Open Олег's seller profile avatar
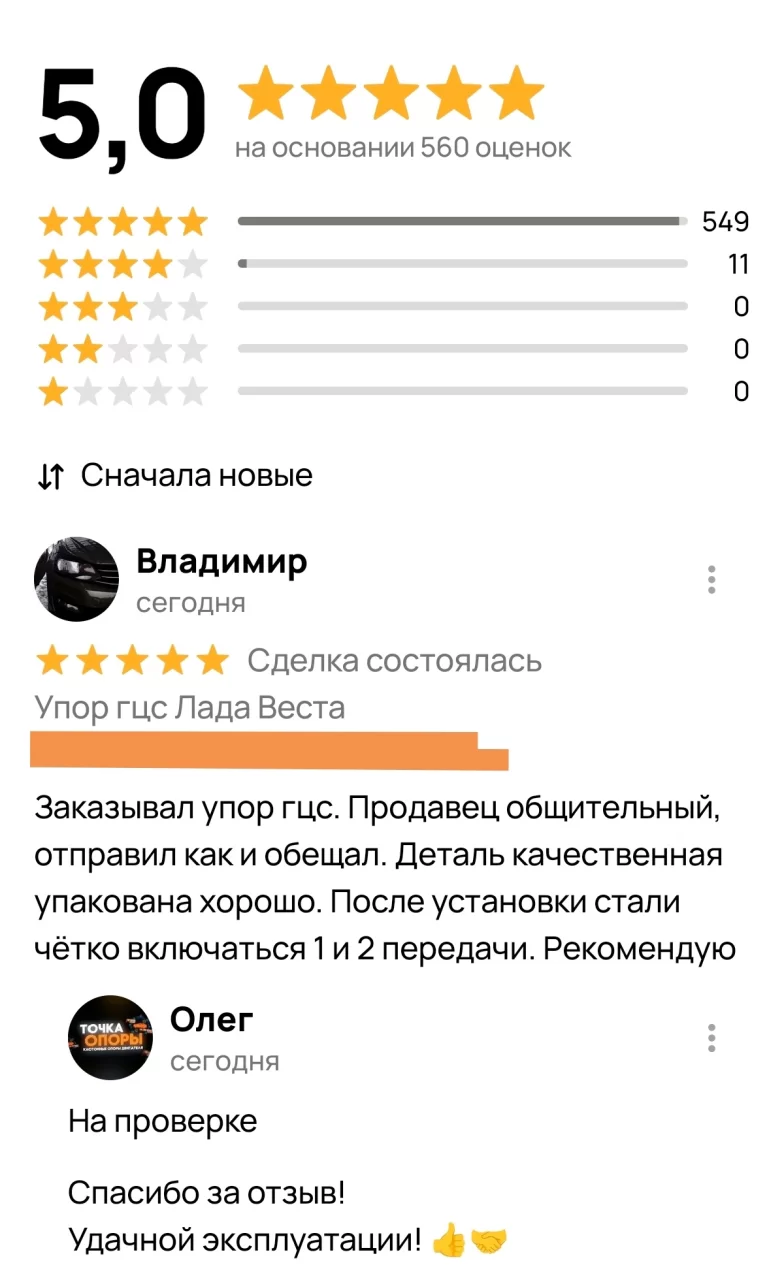 coord(110,1037)
